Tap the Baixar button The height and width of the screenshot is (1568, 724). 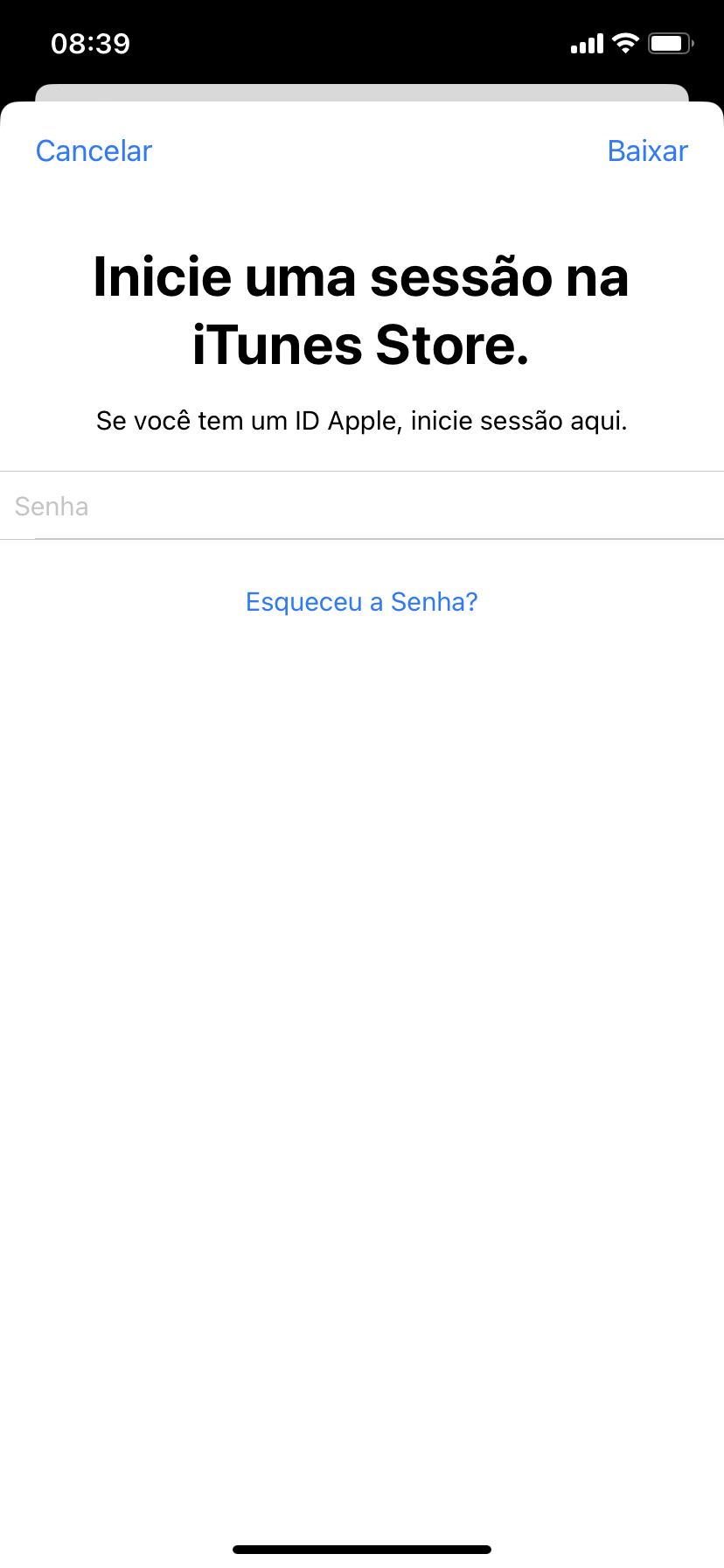coord(647,151)
